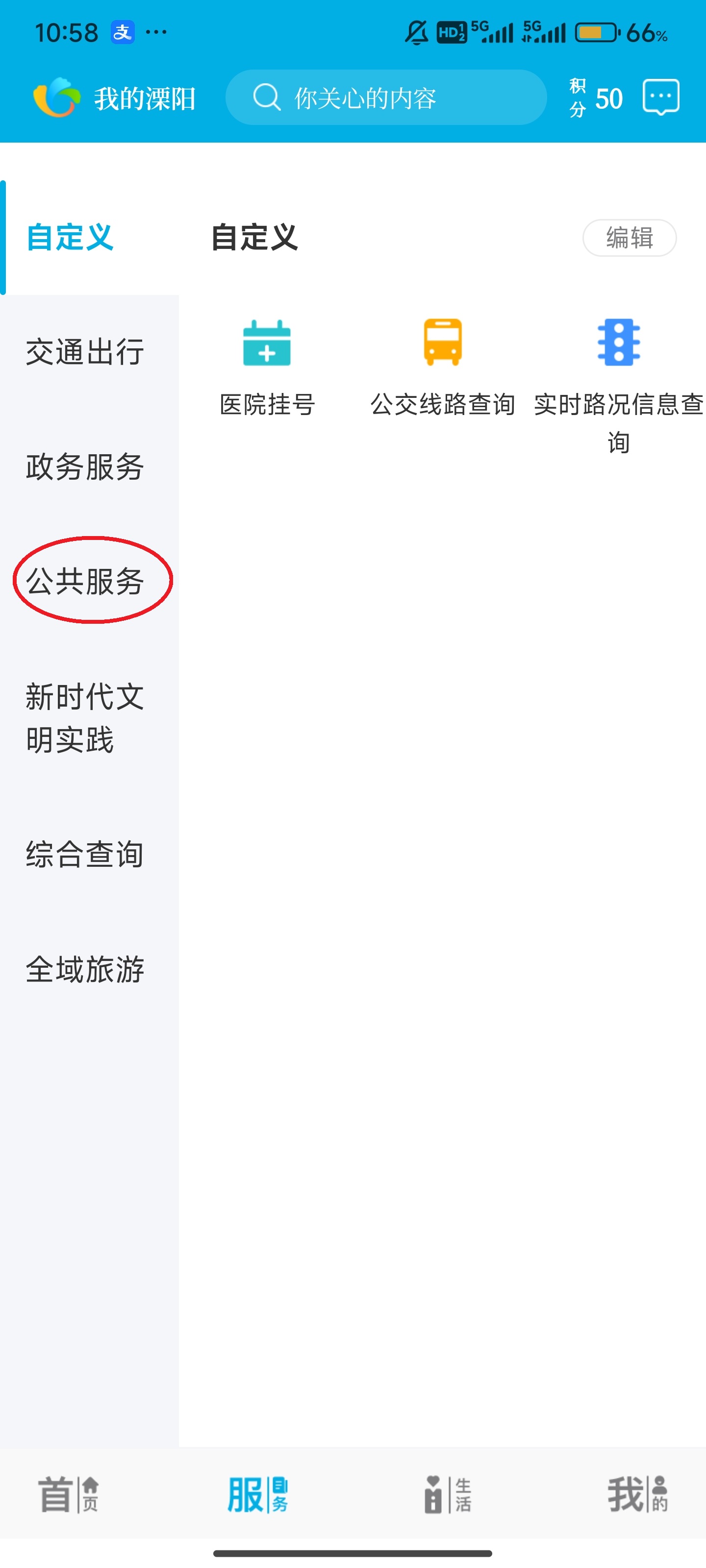Screen dimensions: 706x1568
Task: Go to the 首页 home tab
Action: click(68, 1494)
